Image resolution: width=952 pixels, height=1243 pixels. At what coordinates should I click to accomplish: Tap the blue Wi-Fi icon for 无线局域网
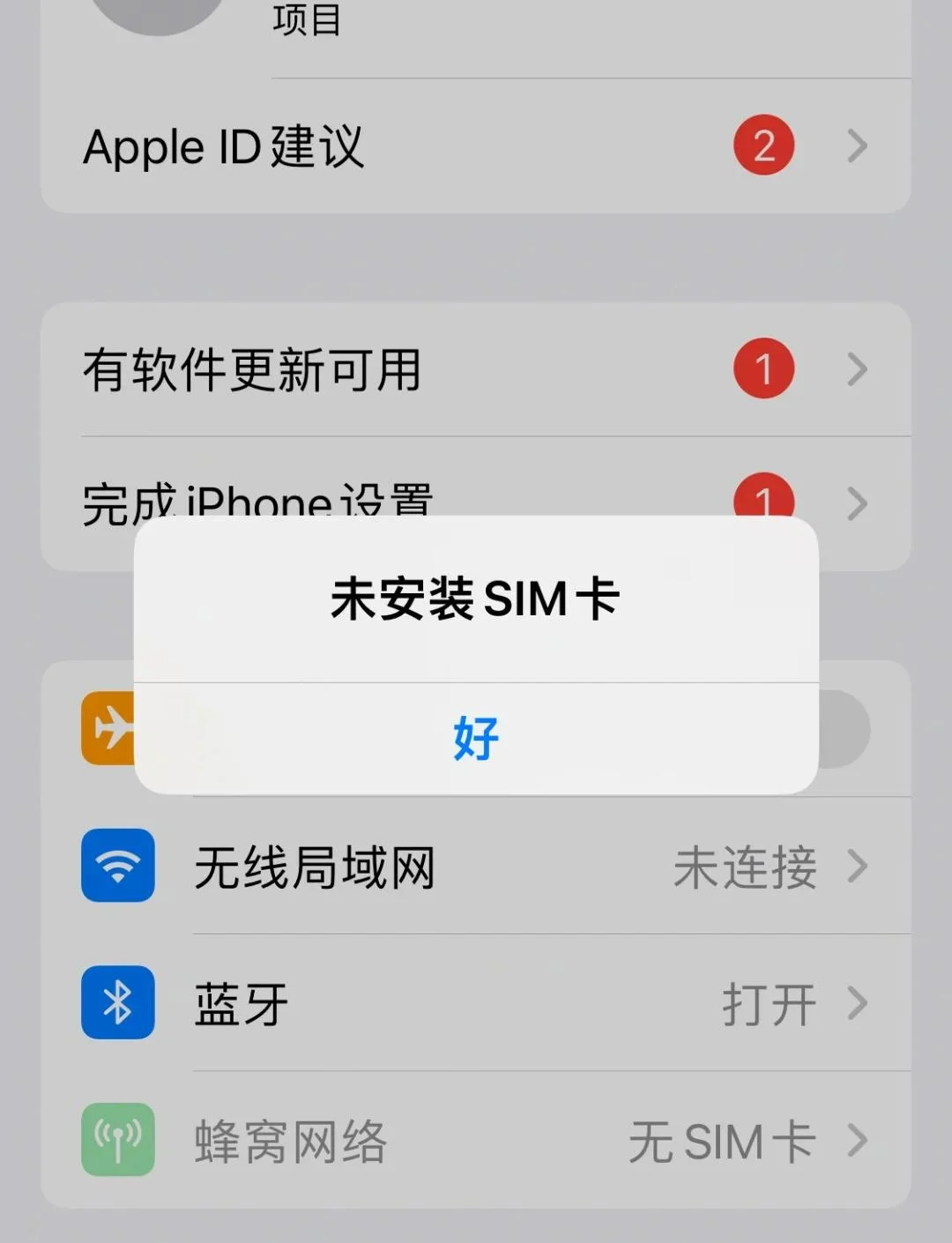pos(117,867)
